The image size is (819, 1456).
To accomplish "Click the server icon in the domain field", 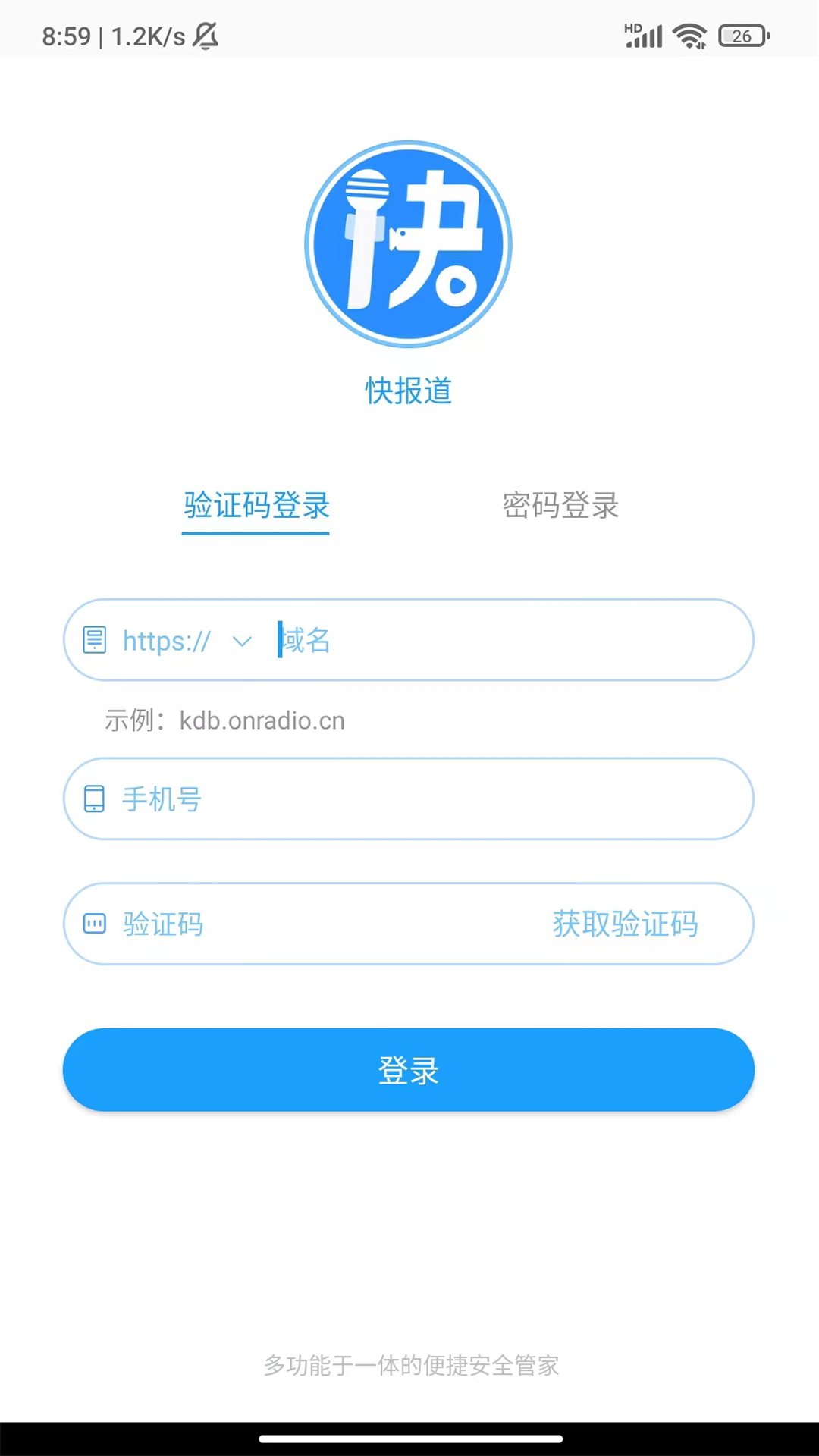I will pyautogui.click(x=94, y=640).
